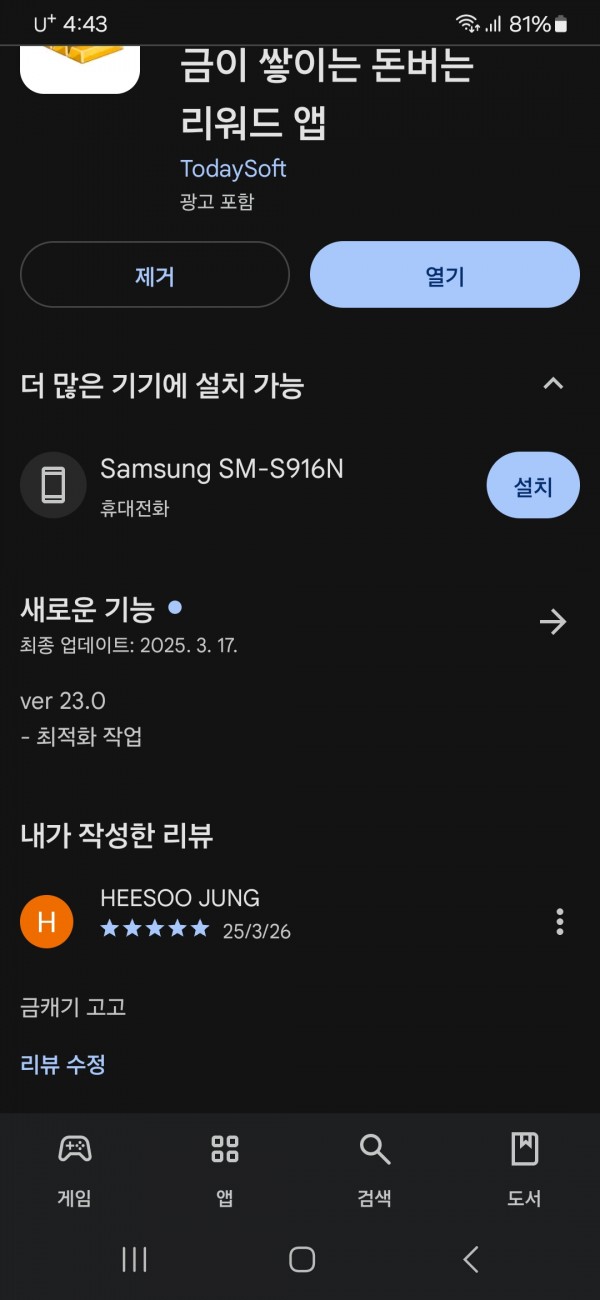The height and width of the screenshot is (1300, 600).
Task: Open the TodaySoft developer page
Action: tap(233, 168)
